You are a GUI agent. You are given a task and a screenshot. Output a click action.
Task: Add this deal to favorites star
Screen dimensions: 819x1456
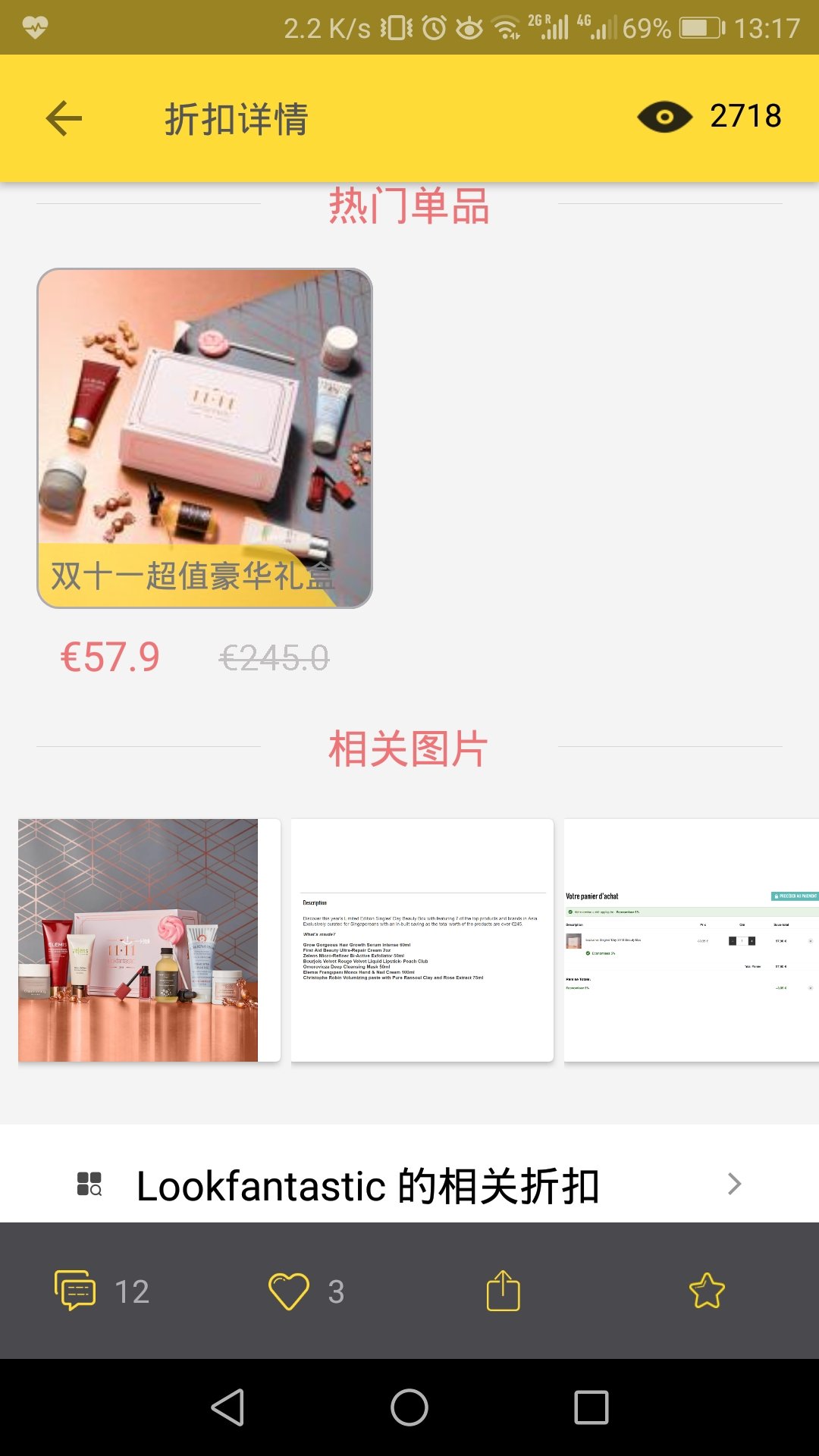click(707, 1291)
